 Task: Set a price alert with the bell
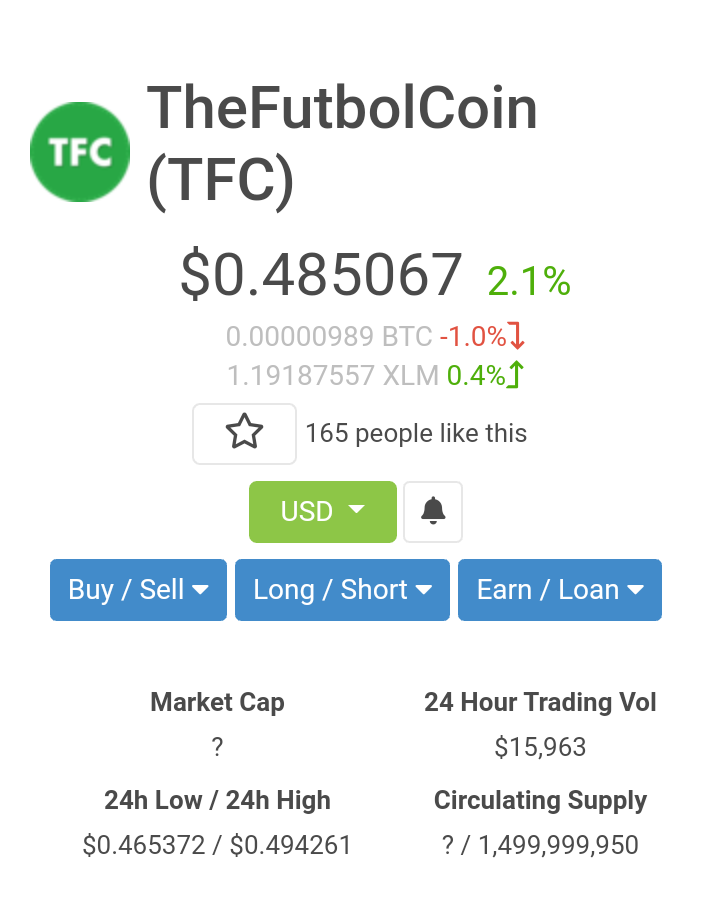[x=433, y=511]
